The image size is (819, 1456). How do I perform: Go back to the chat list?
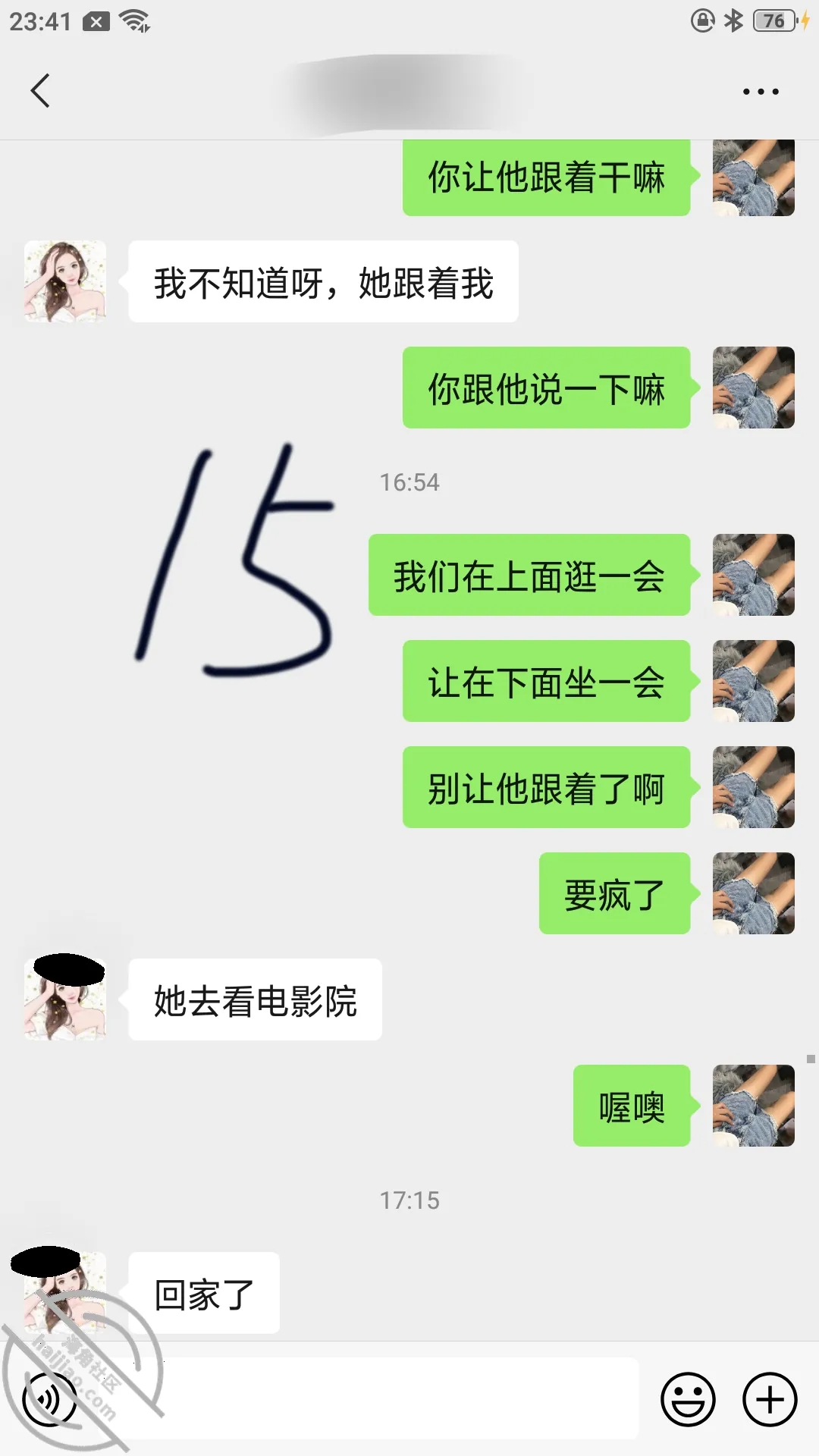click(x=40, y=91)
